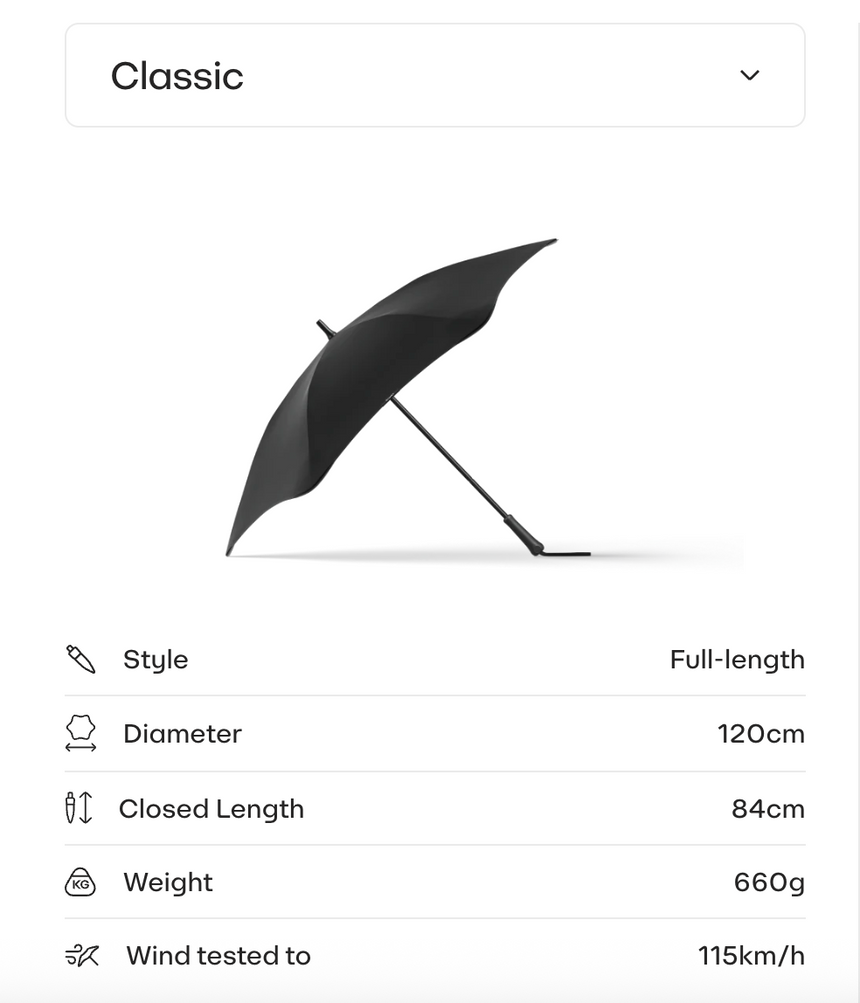The image size is (860, 1003).
Task: Select the Classic label text
Action: (x=179, y=75)
